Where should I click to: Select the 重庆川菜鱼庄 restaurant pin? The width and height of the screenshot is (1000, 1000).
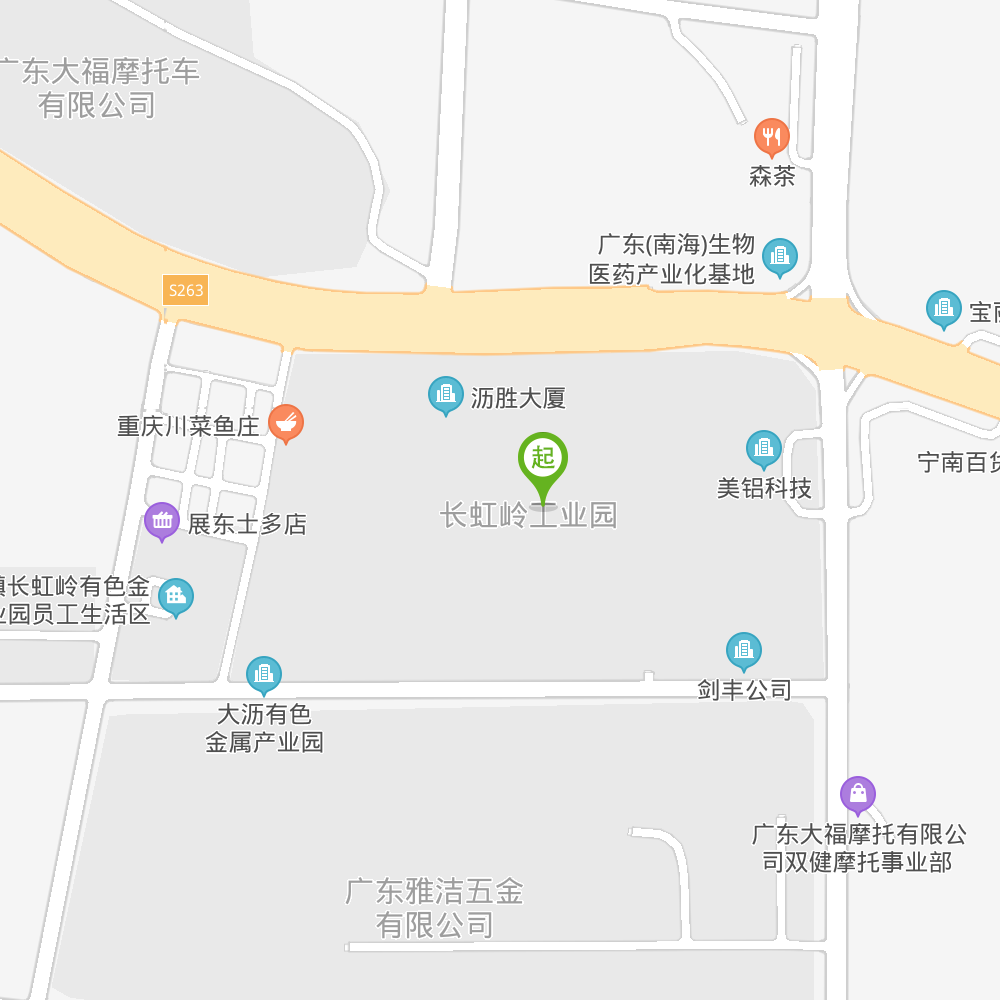pyautogui.click(x=286, y=422)
